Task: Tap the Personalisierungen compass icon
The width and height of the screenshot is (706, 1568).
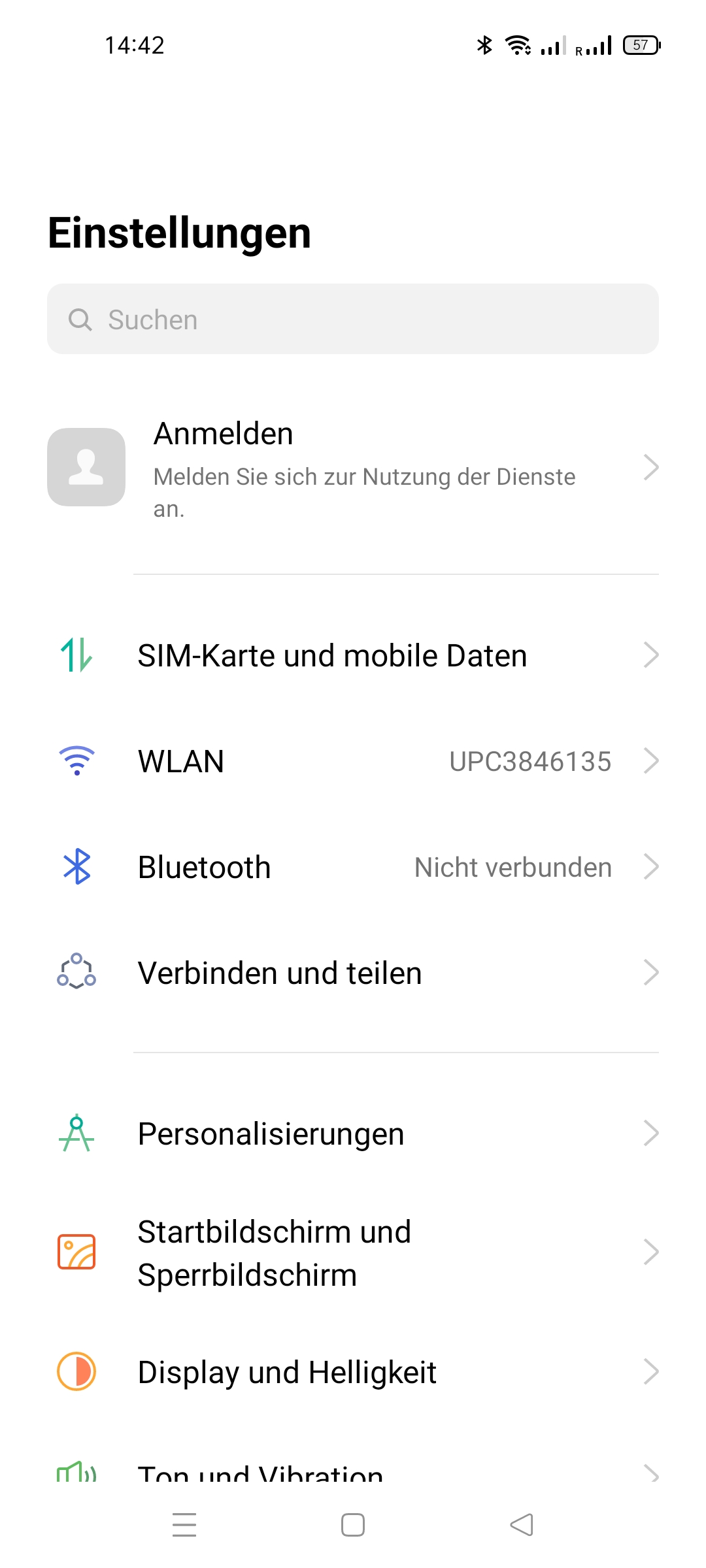Action: click(76, 1134)
